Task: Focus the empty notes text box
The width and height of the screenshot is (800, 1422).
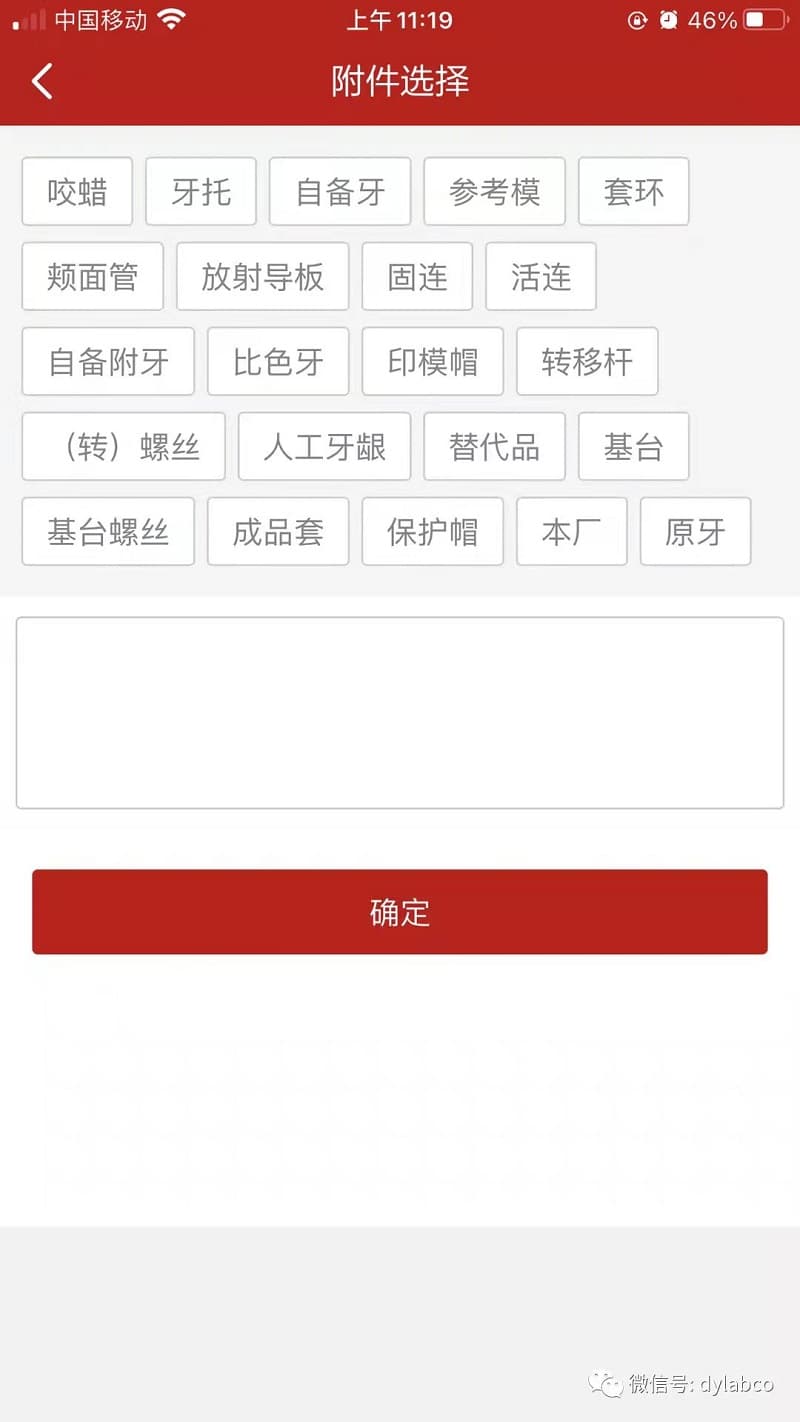Action: click(400, 712)
